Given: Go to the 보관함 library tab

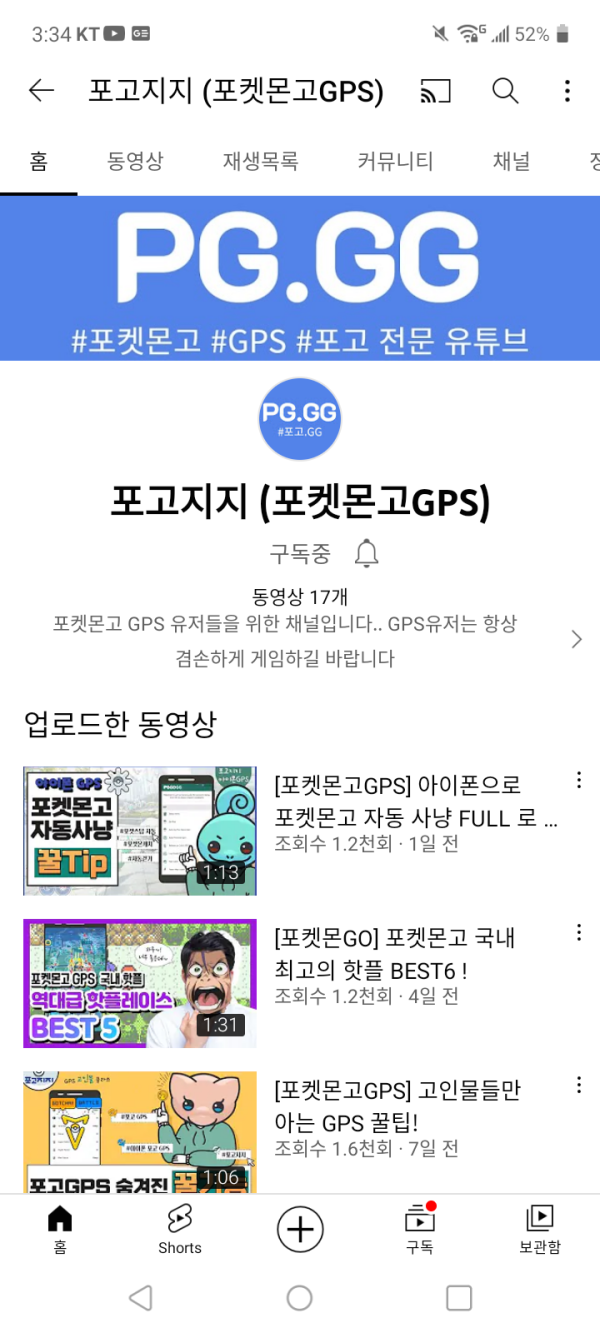Looking at the screenshot, I should click(x=539, y=1229).
